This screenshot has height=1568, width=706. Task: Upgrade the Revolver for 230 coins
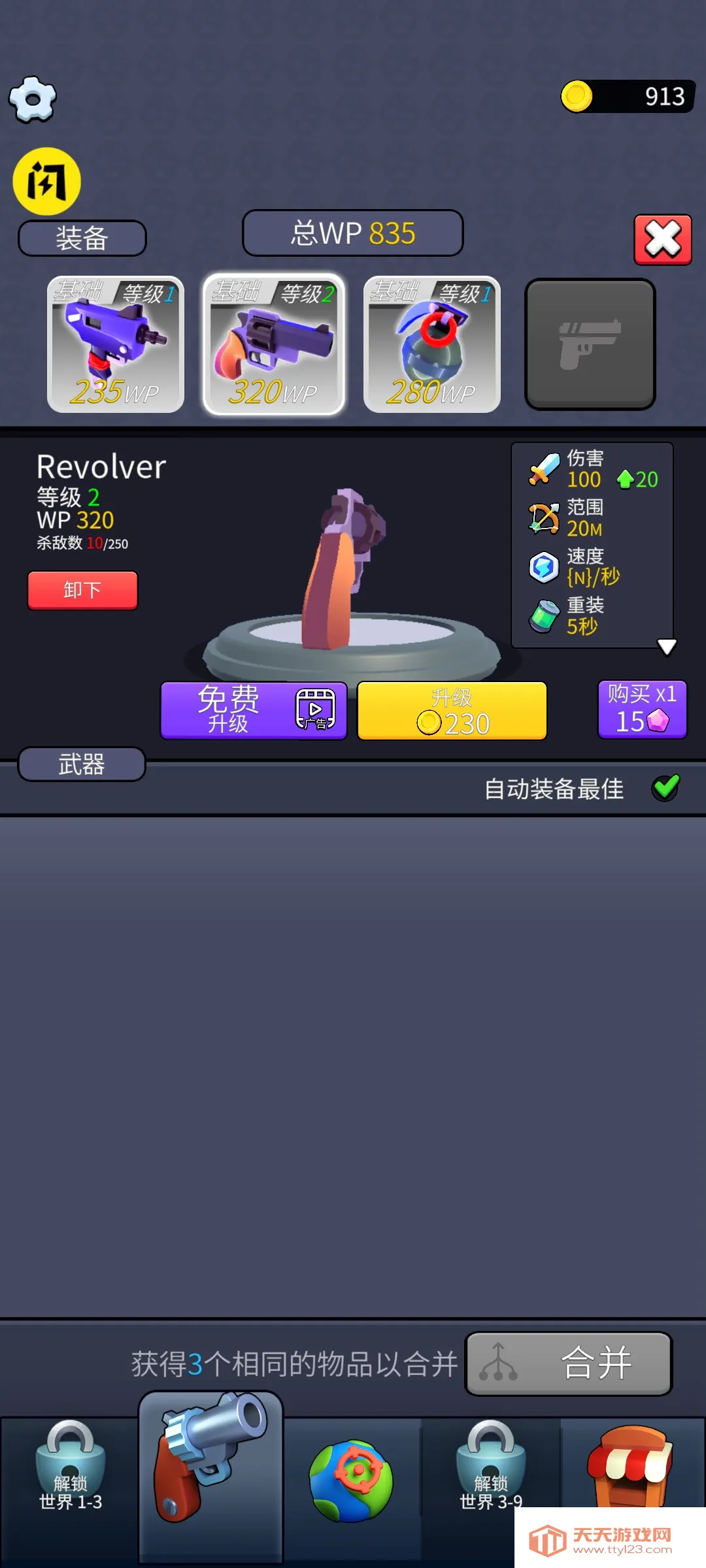click(452, 710)
